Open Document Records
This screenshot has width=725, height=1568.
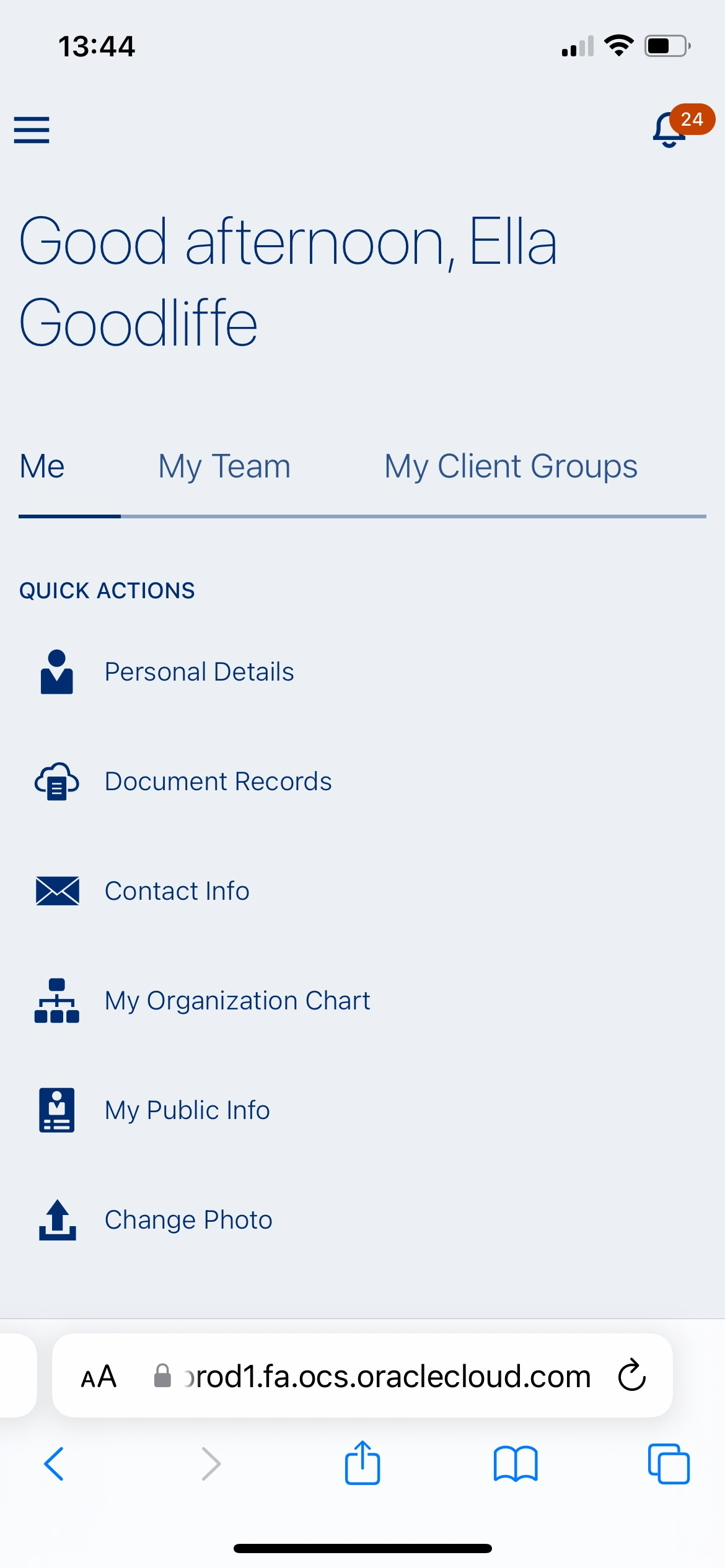click(x=217, y=782)
